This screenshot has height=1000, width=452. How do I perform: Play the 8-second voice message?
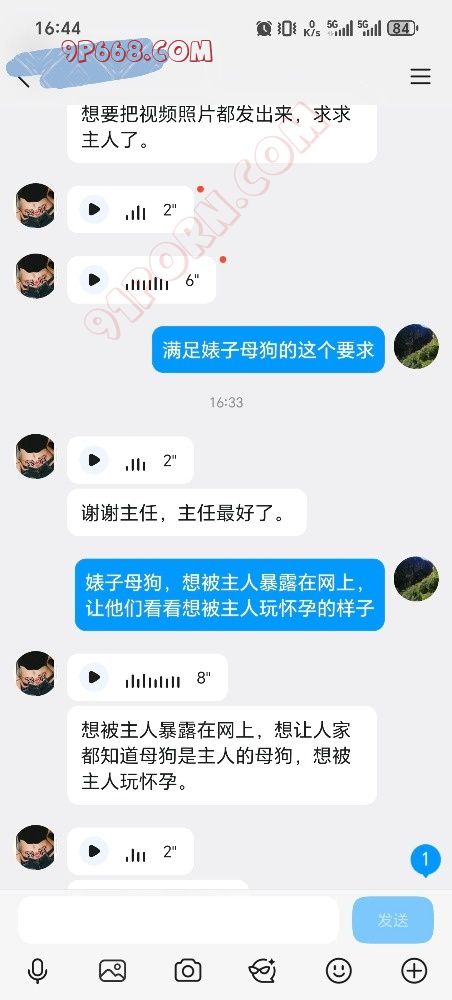(x=94, y=677)
